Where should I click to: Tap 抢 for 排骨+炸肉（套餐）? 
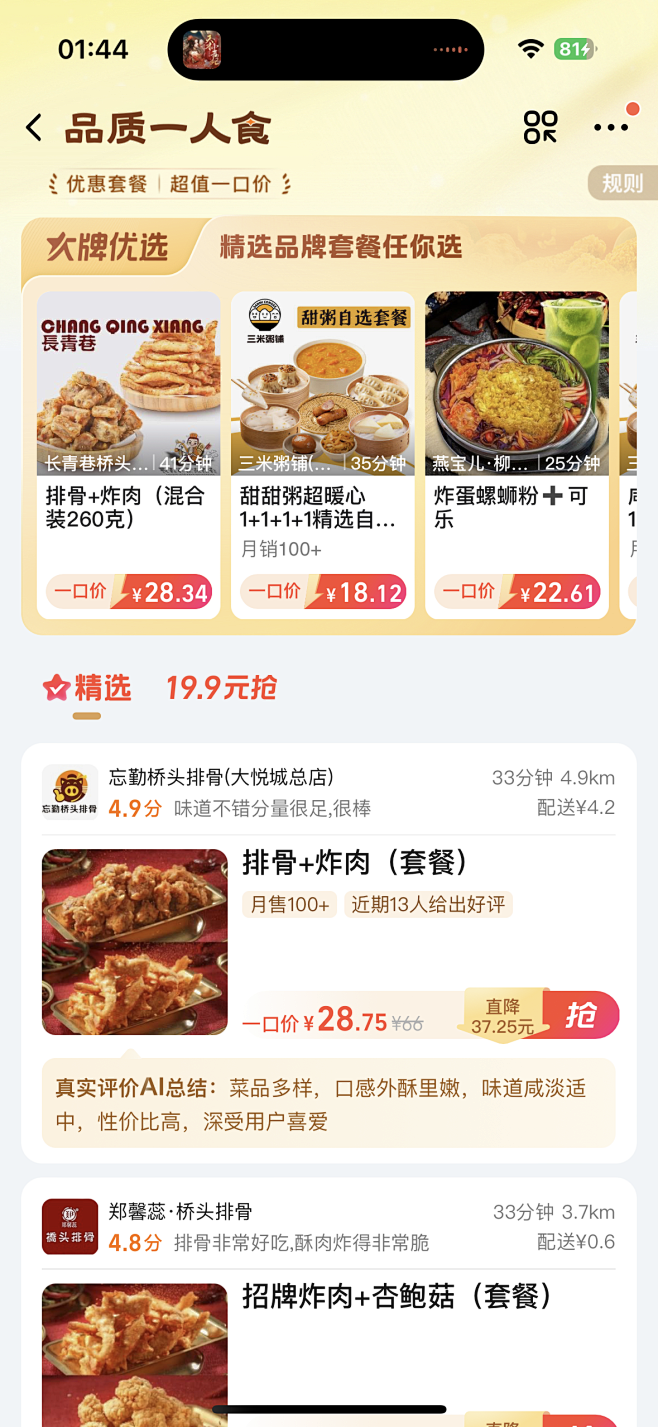[x=581, y=1016]
